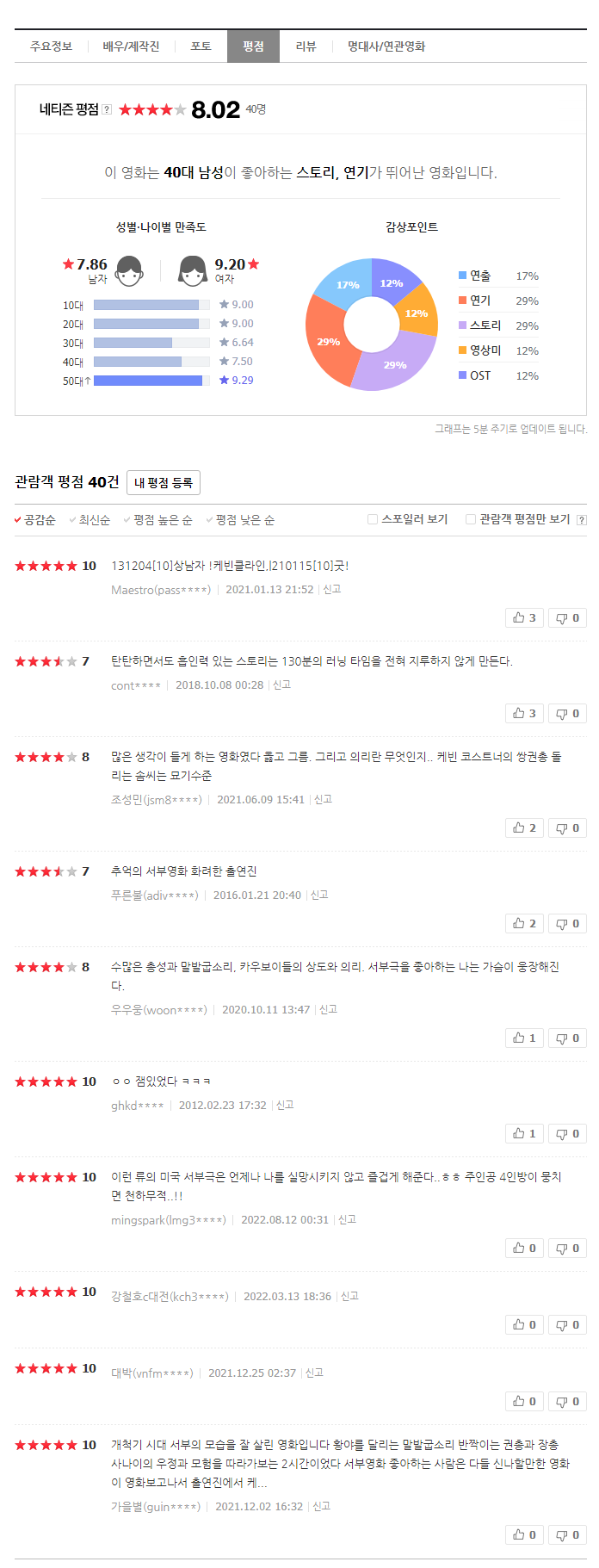The height and width of the screenshot is (1568, 599).
Task: Upvote the review by 푸른불(adiv****)
Action: [524, 924]
